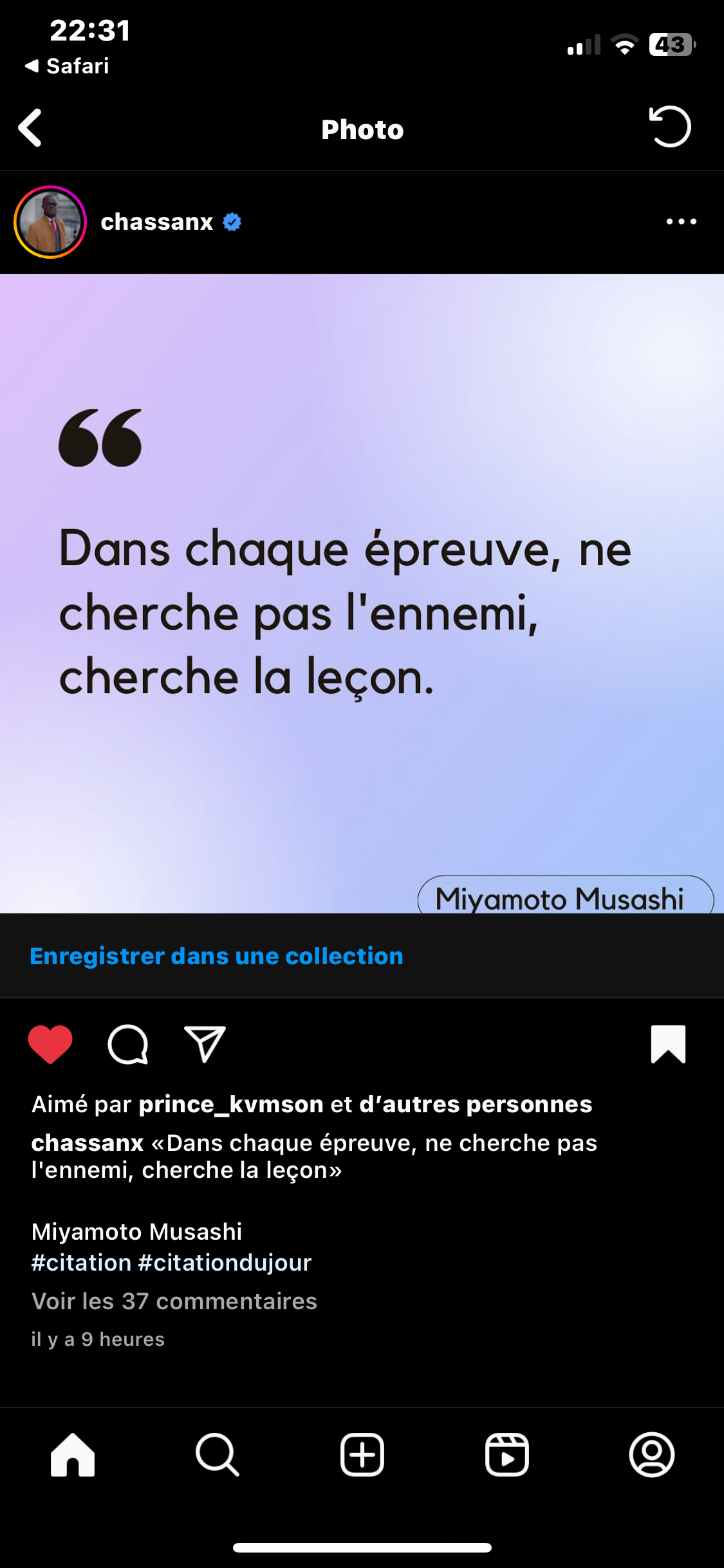Open the chassanx username at post header
Viewport: 724px width, 1568px height.
pos(157,222)
